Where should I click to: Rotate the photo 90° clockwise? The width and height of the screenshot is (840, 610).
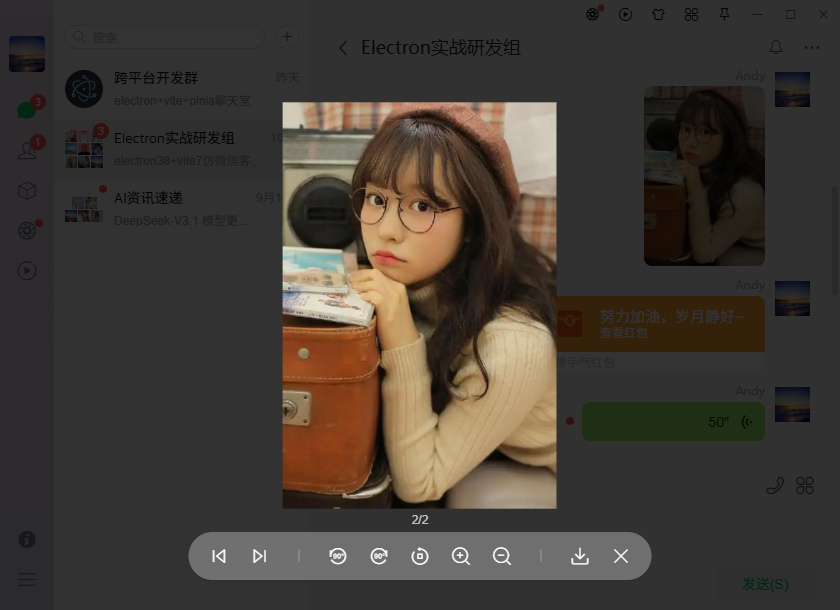[379, 556]
